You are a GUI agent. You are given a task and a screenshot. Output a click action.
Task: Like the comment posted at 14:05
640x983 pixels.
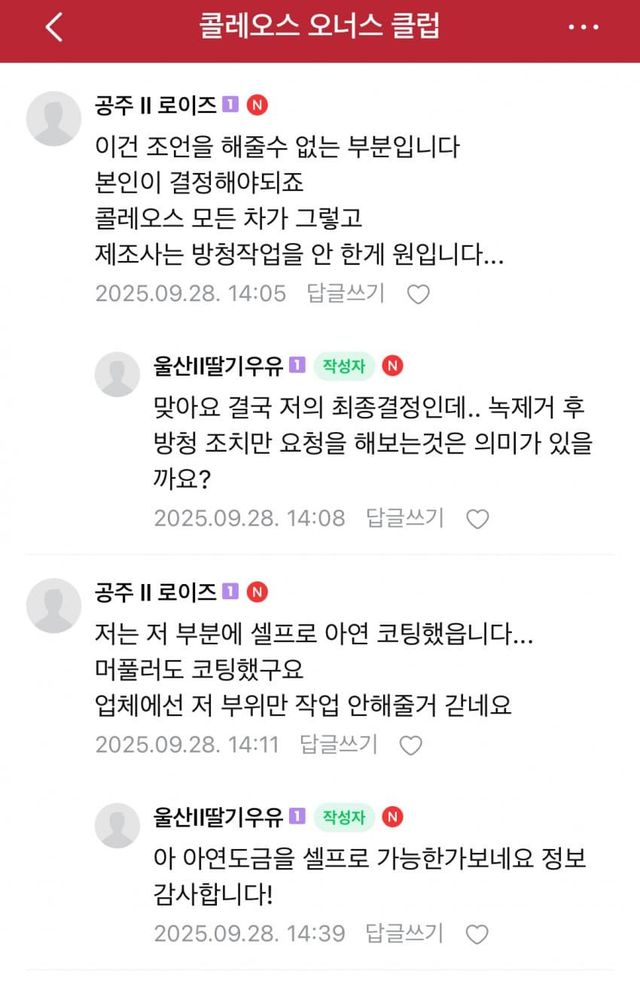click(419, 294)
